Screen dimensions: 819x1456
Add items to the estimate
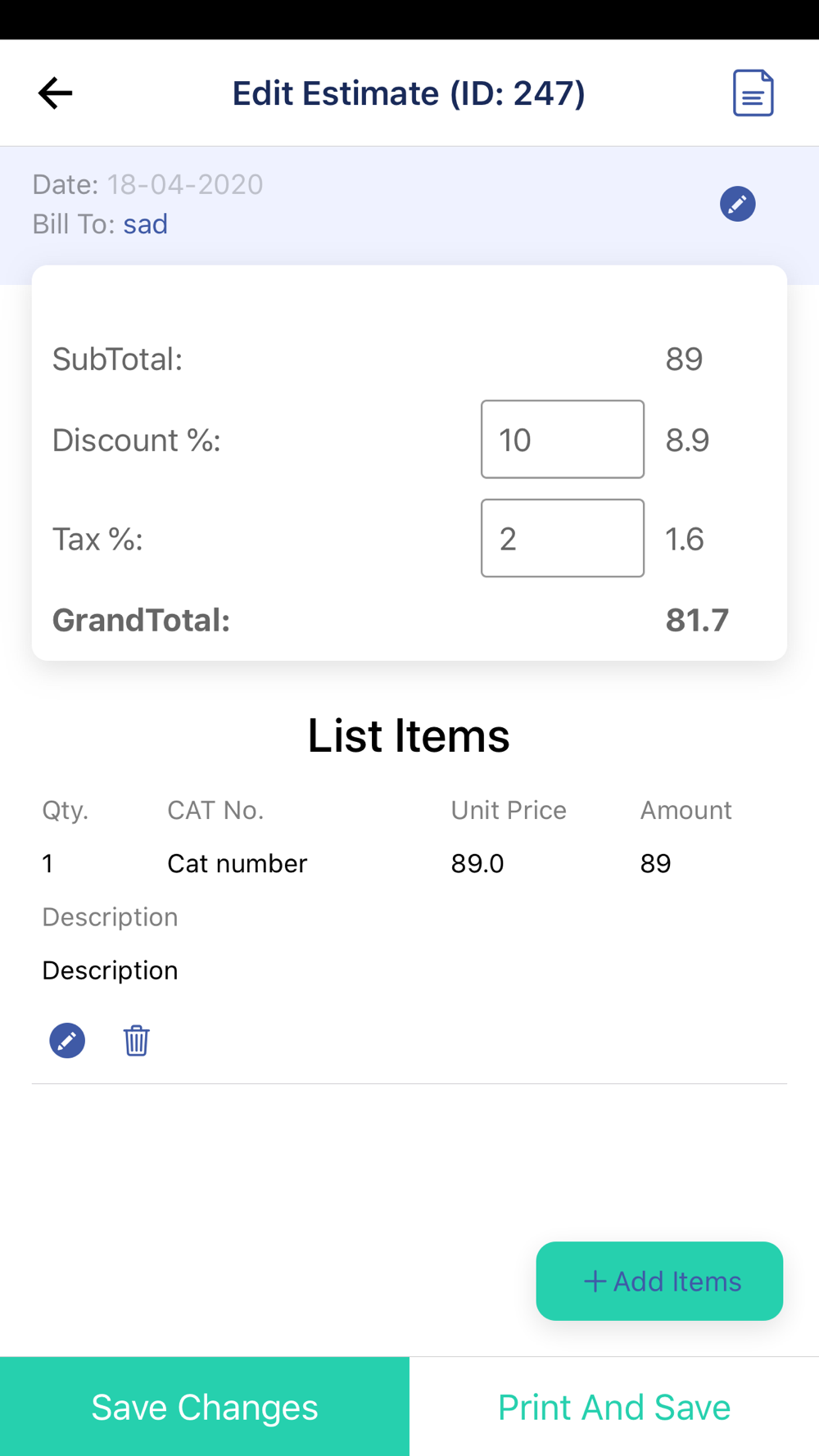pos(659,1281)
